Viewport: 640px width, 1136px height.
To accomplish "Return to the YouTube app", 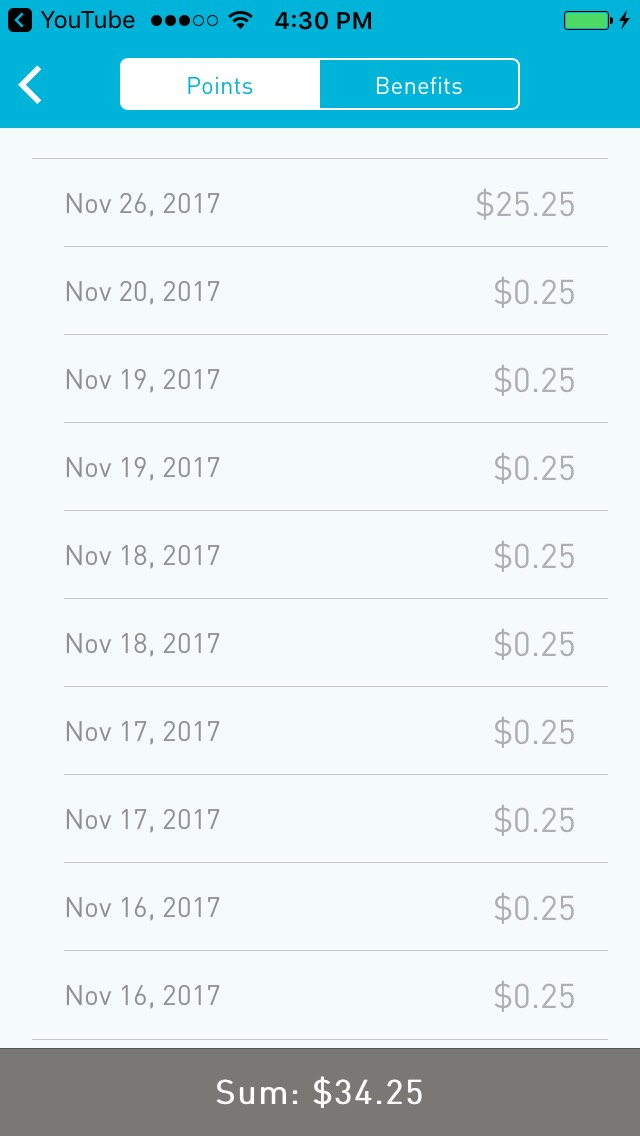I will coord(70,20).
